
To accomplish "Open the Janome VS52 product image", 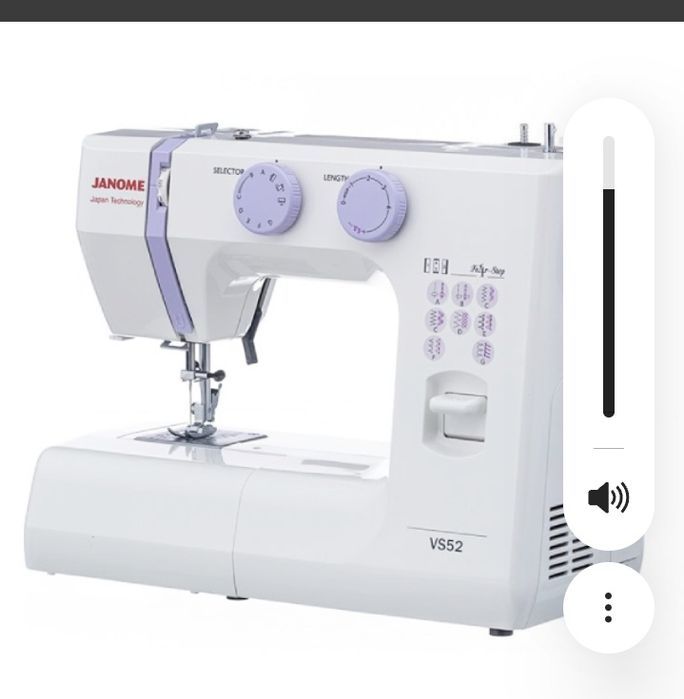I will tap(300, 380).
